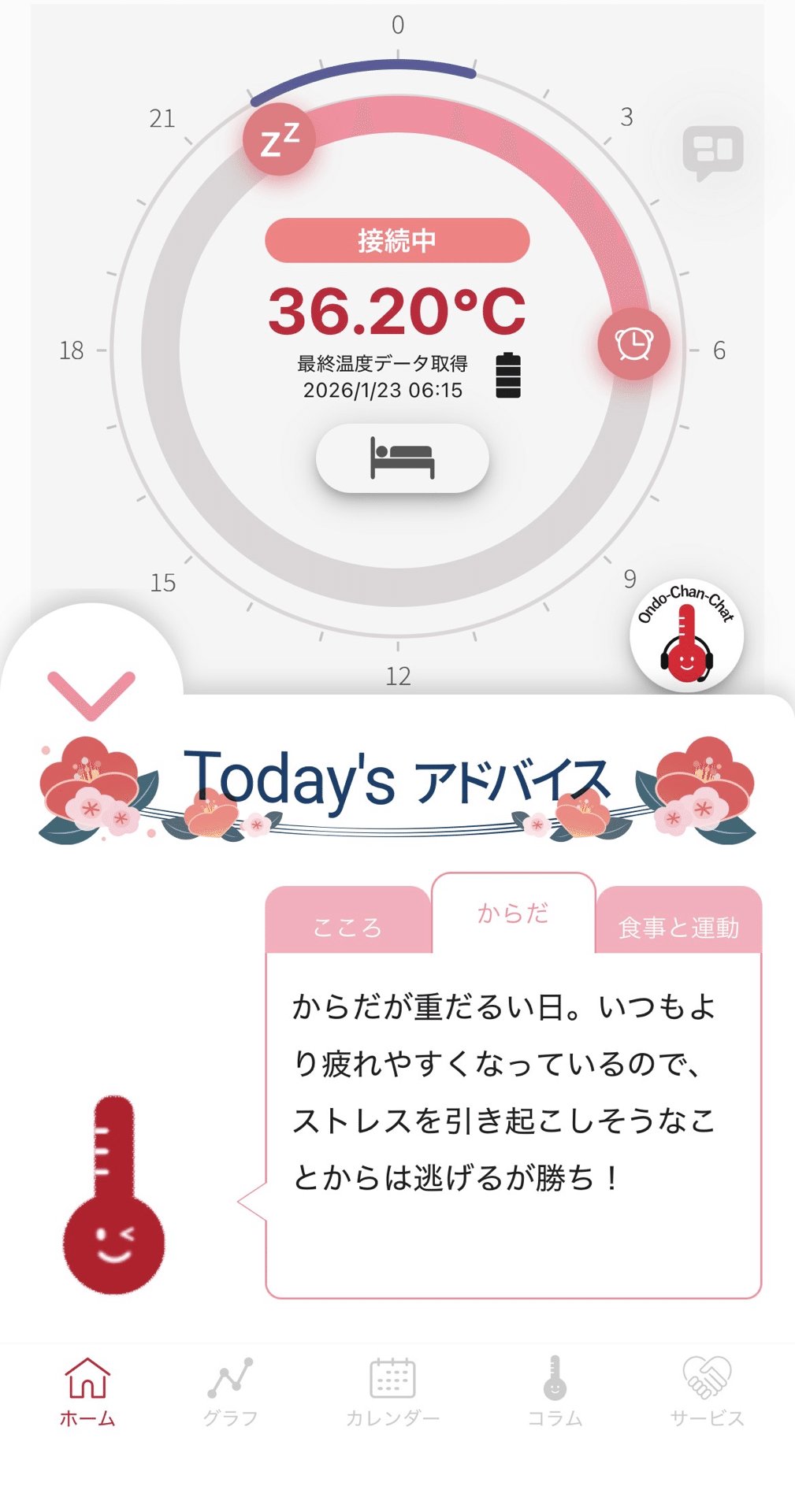Select the からだ tab
This screenshot has width=795, height=1512.
click(514, 913)
